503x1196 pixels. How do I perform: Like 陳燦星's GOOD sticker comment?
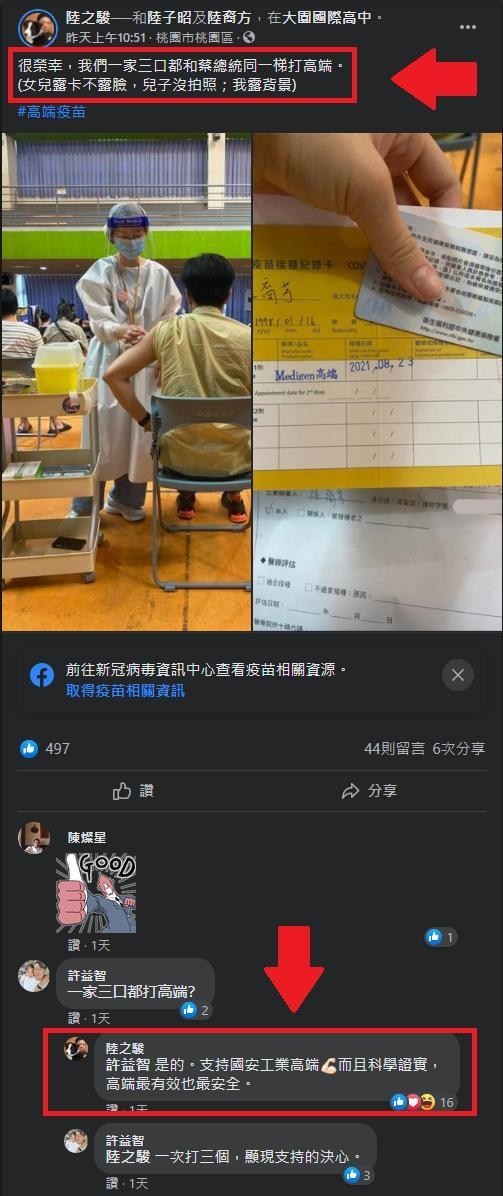click(74, 944)
